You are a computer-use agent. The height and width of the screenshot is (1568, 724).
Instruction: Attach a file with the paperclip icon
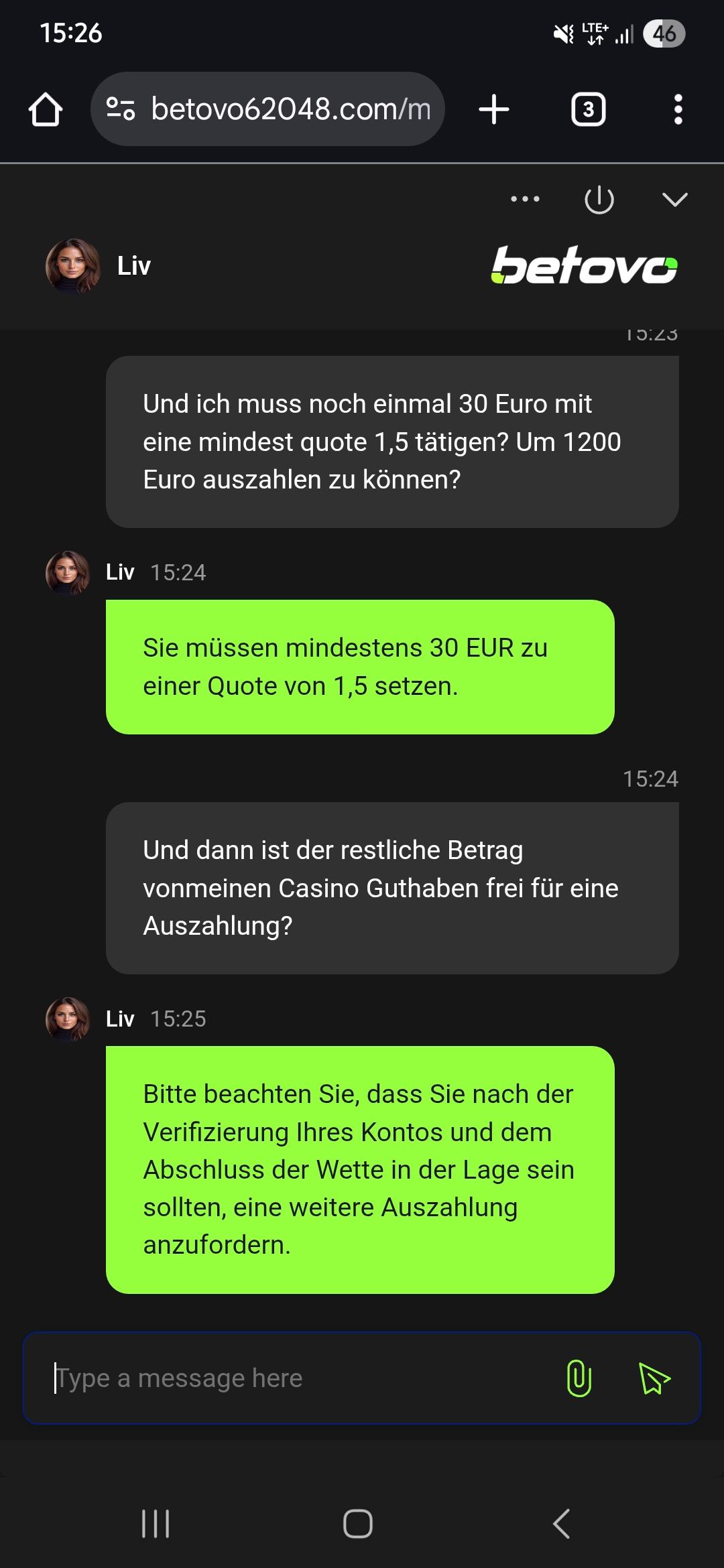pyautogui.click(x=579, y=1378)
